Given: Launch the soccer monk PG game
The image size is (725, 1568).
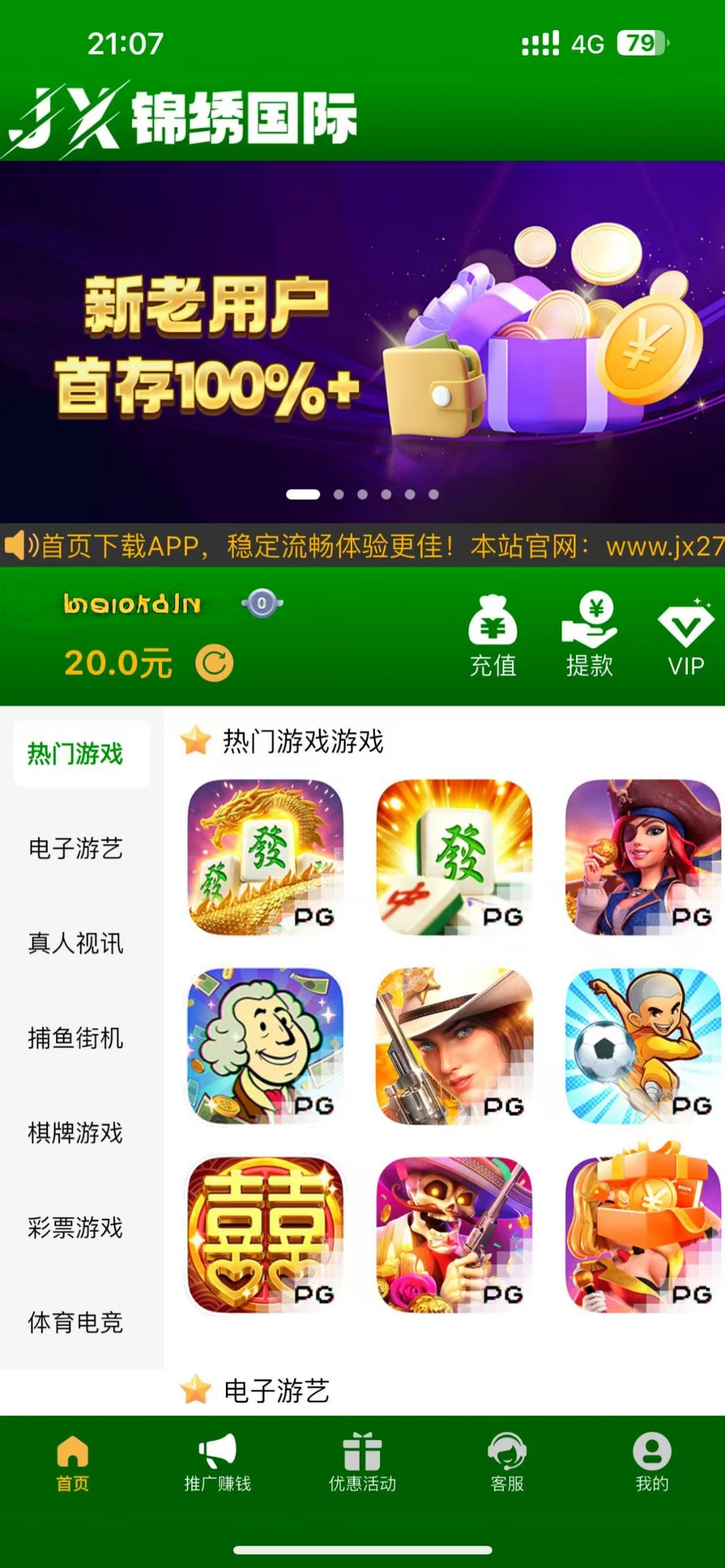Looking at the screenshot, I should pyautogui.click(x=643, y=1045).
